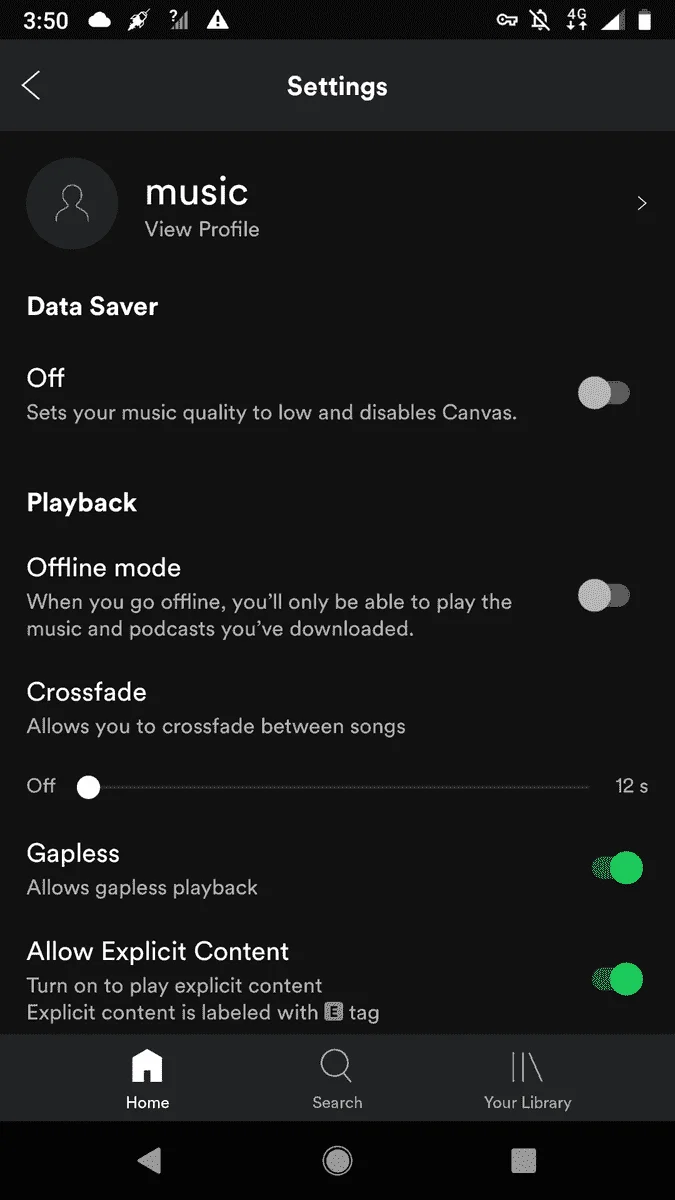Switch to the Home tab
This screenshot has height=1200, width=675.
pyautogui.click(x=147, y=1079)
